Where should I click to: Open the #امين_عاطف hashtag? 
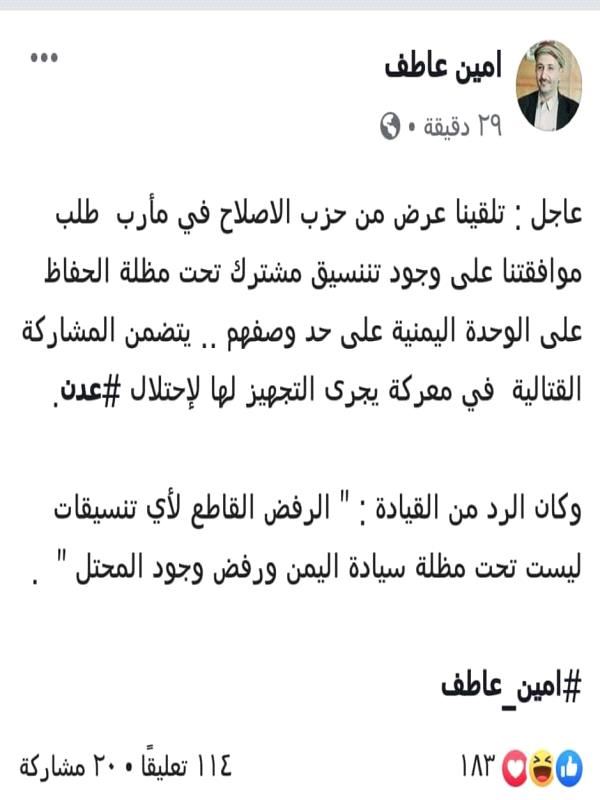pyautogui.click(x=511, y=685)
